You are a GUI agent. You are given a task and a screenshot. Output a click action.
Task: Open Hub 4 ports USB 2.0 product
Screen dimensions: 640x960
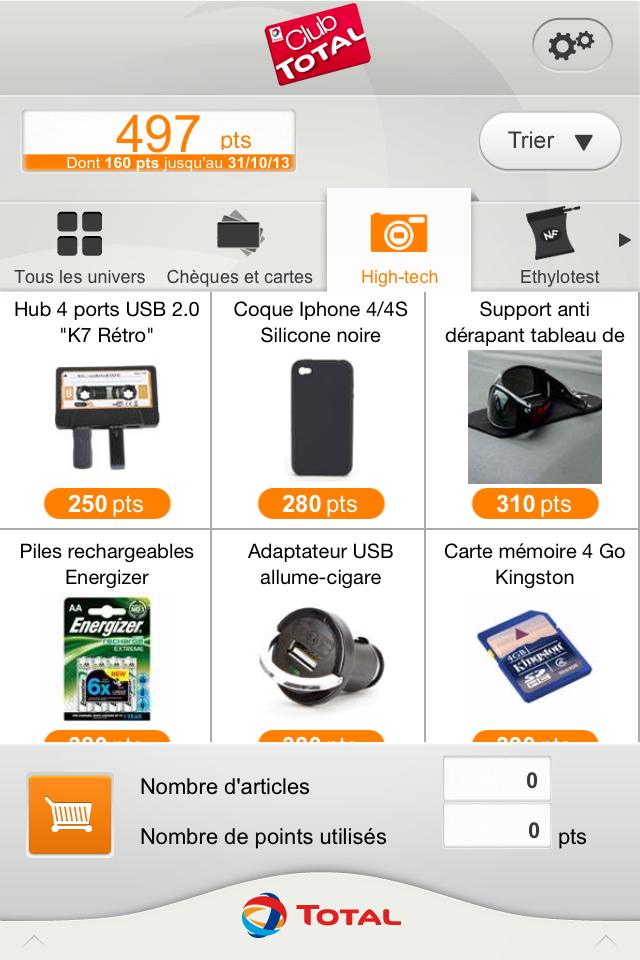(x=106, y=410)
